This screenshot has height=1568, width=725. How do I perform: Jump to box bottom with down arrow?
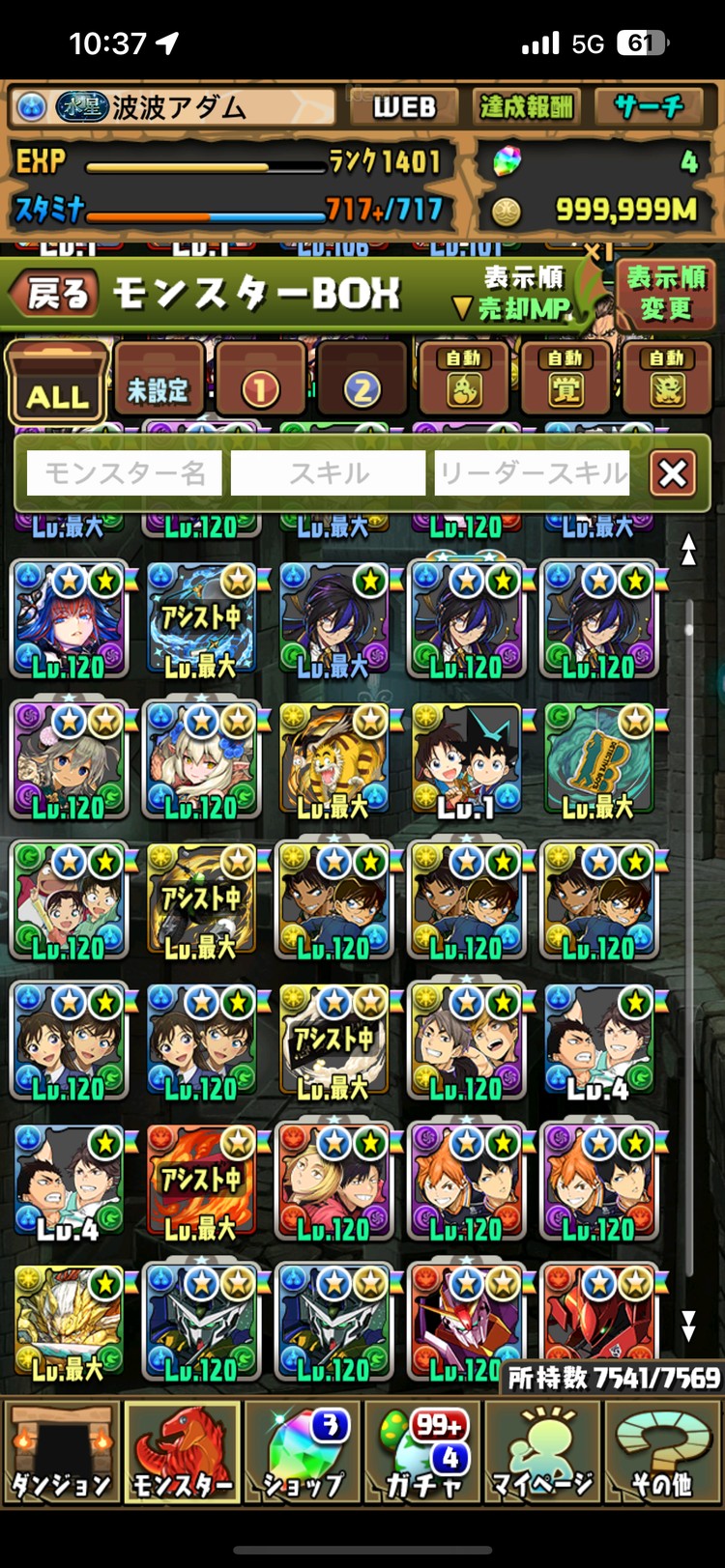(x=688, y=1326)
